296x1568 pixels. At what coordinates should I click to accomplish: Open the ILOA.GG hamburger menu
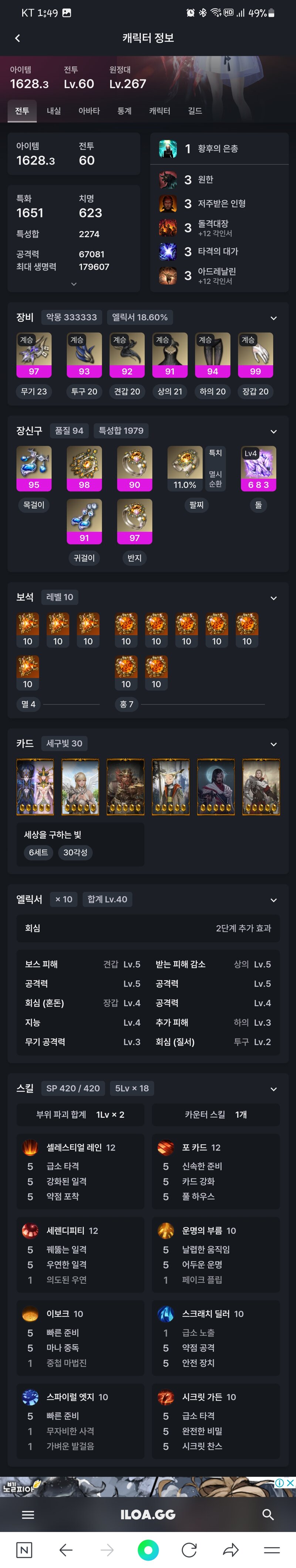pyautogui.click(x=28, y=1514)
